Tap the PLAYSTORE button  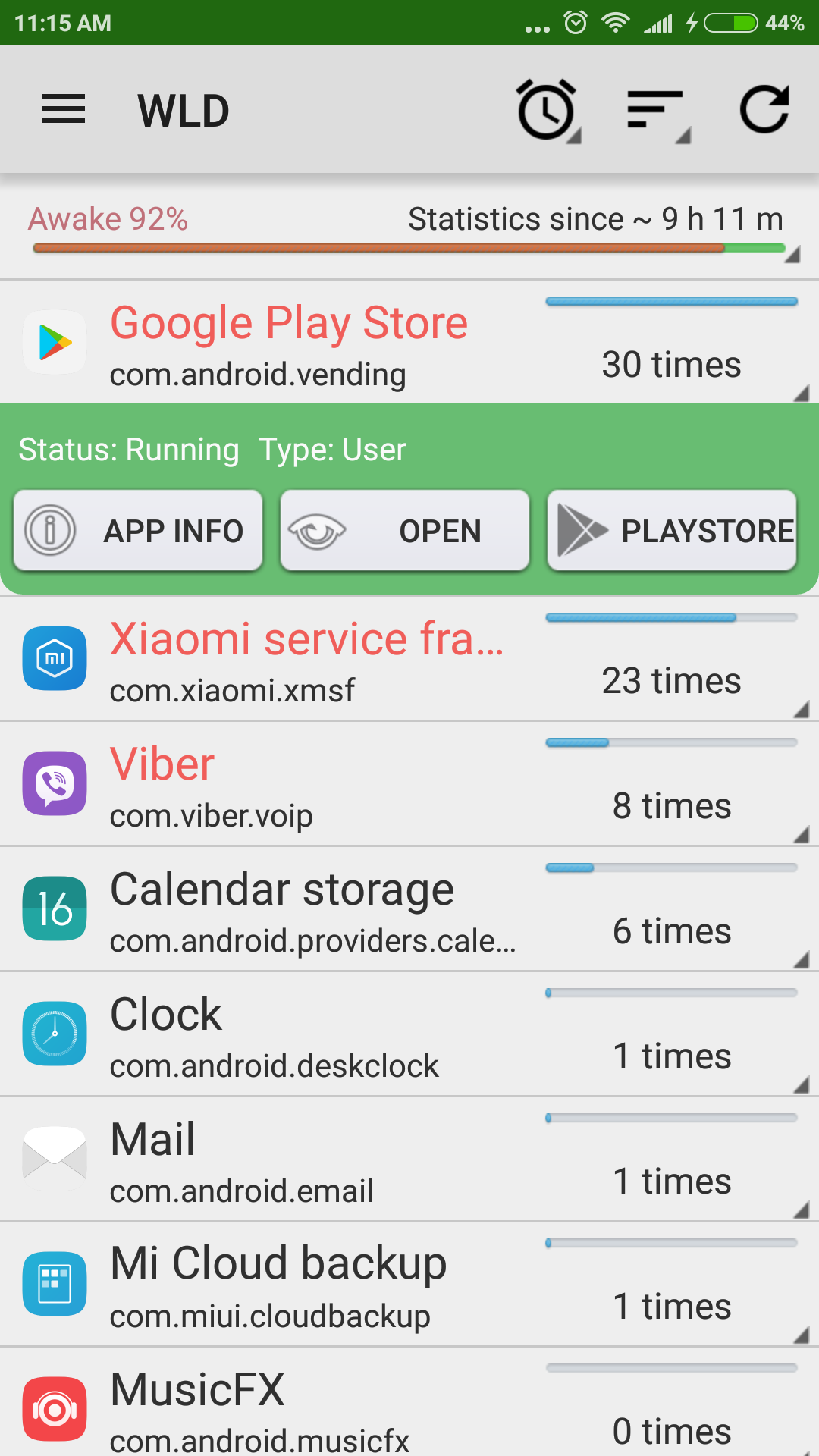pos(672,530)
